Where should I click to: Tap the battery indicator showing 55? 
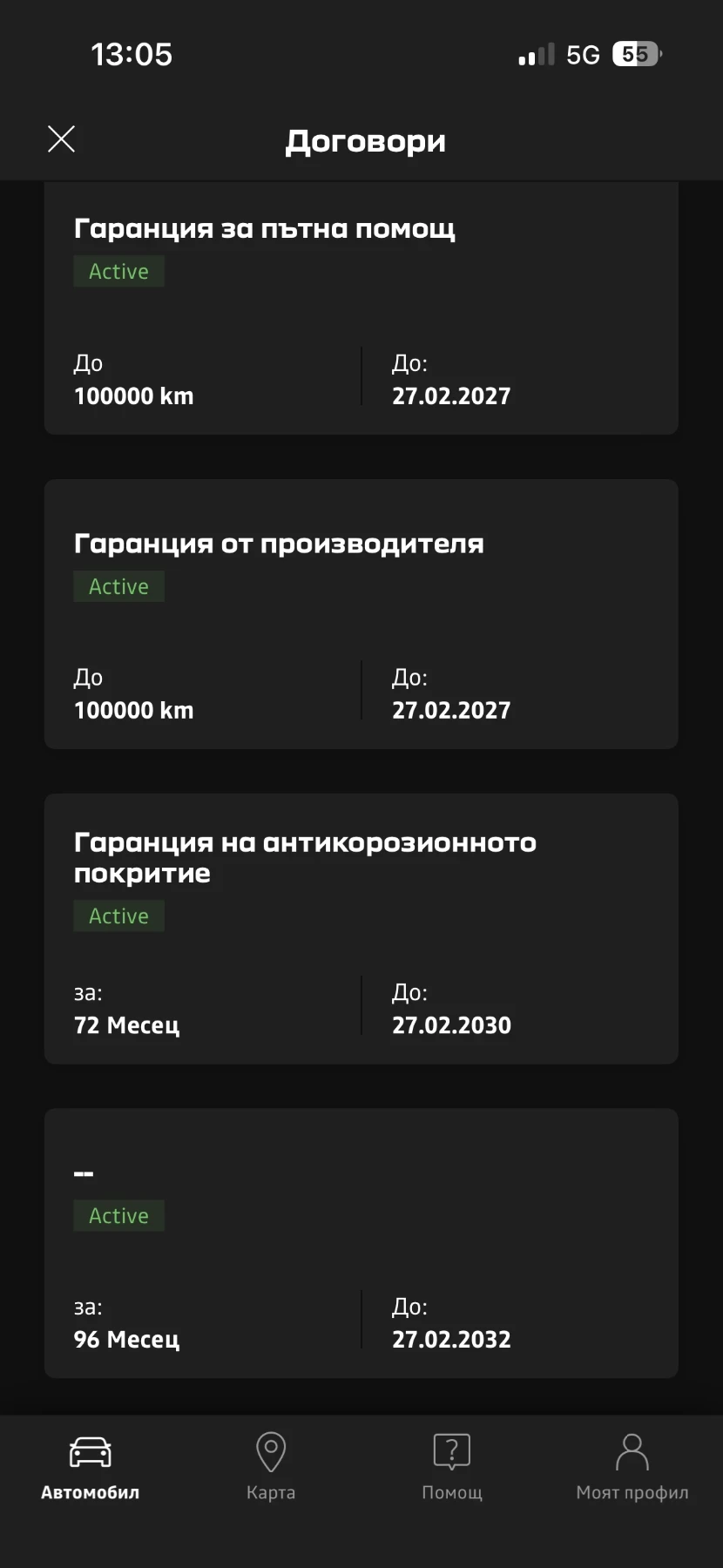635,53
